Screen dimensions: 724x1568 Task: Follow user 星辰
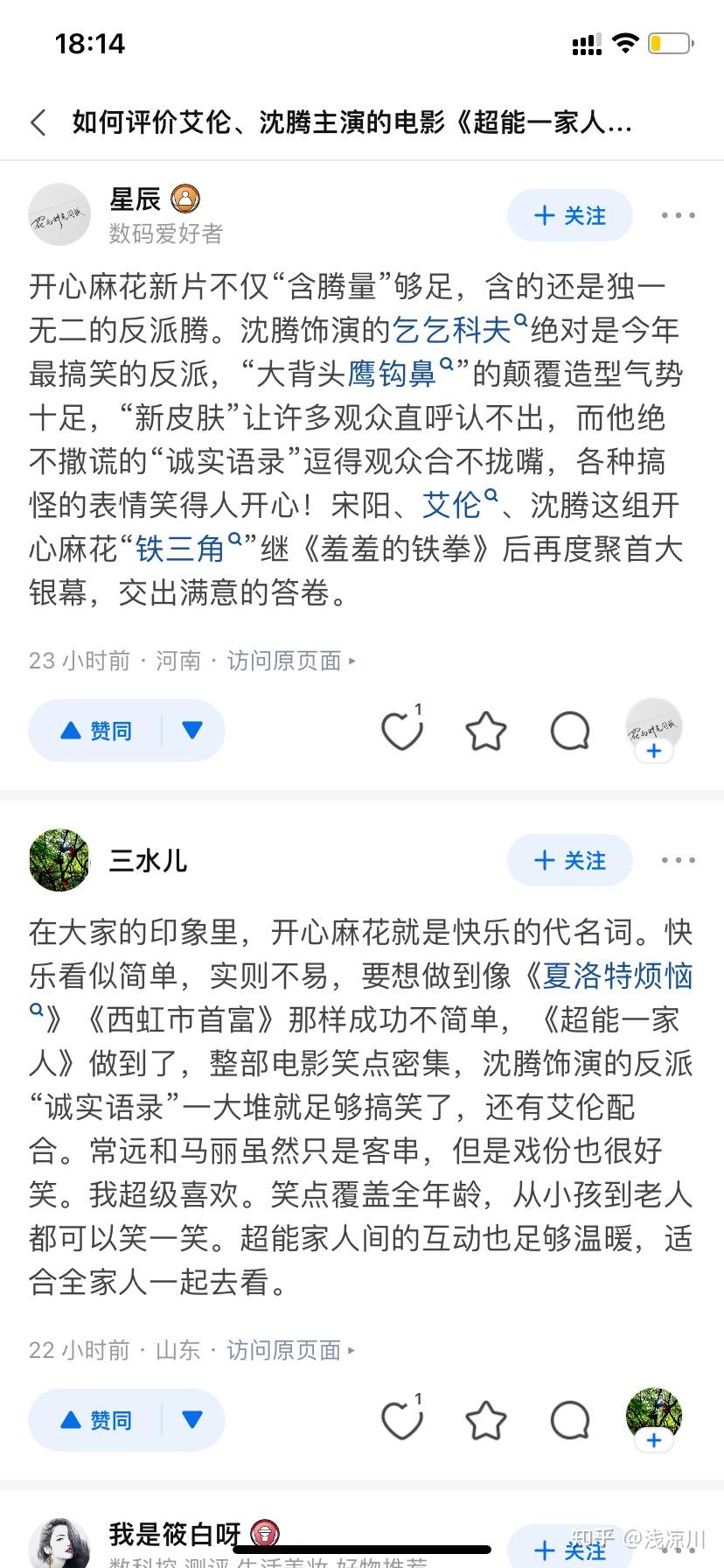569,215
